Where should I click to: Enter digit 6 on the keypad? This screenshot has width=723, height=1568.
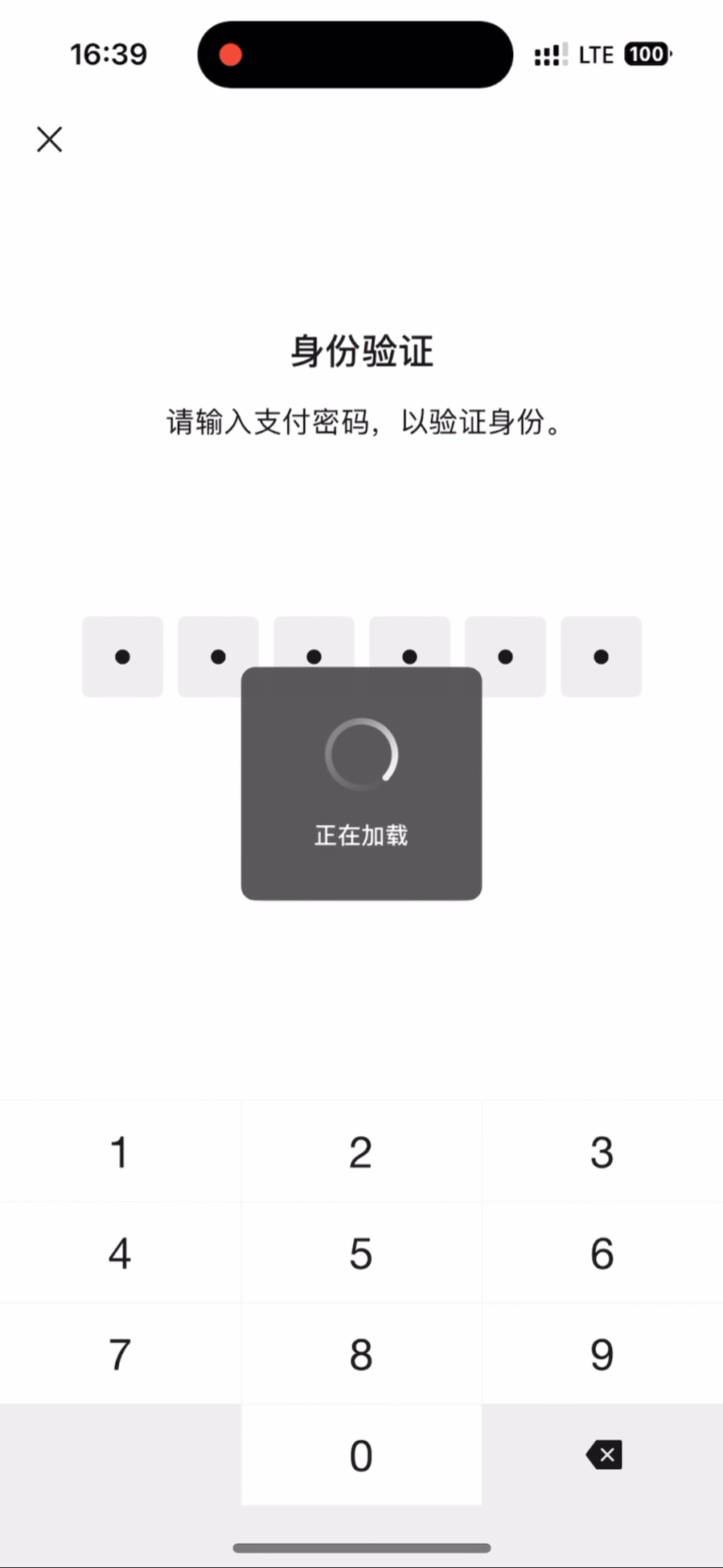click(x=602, y=1254)
